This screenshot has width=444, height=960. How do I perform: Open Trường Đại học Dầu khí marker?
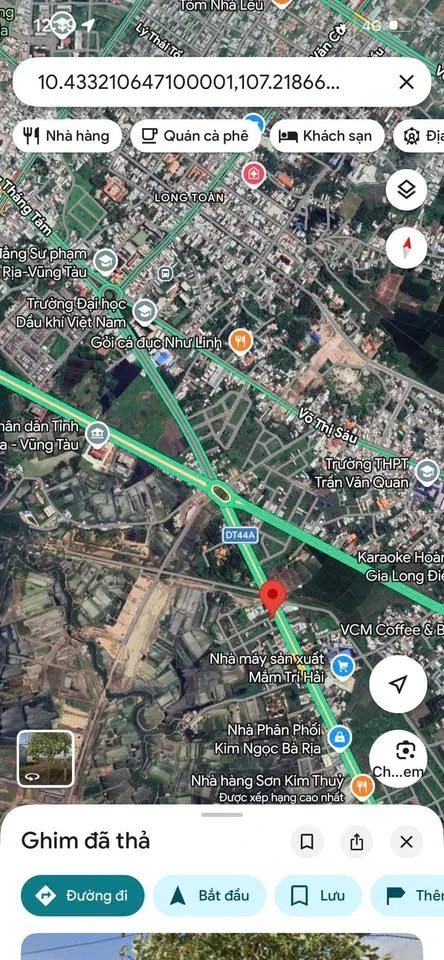tap(145, 311)
